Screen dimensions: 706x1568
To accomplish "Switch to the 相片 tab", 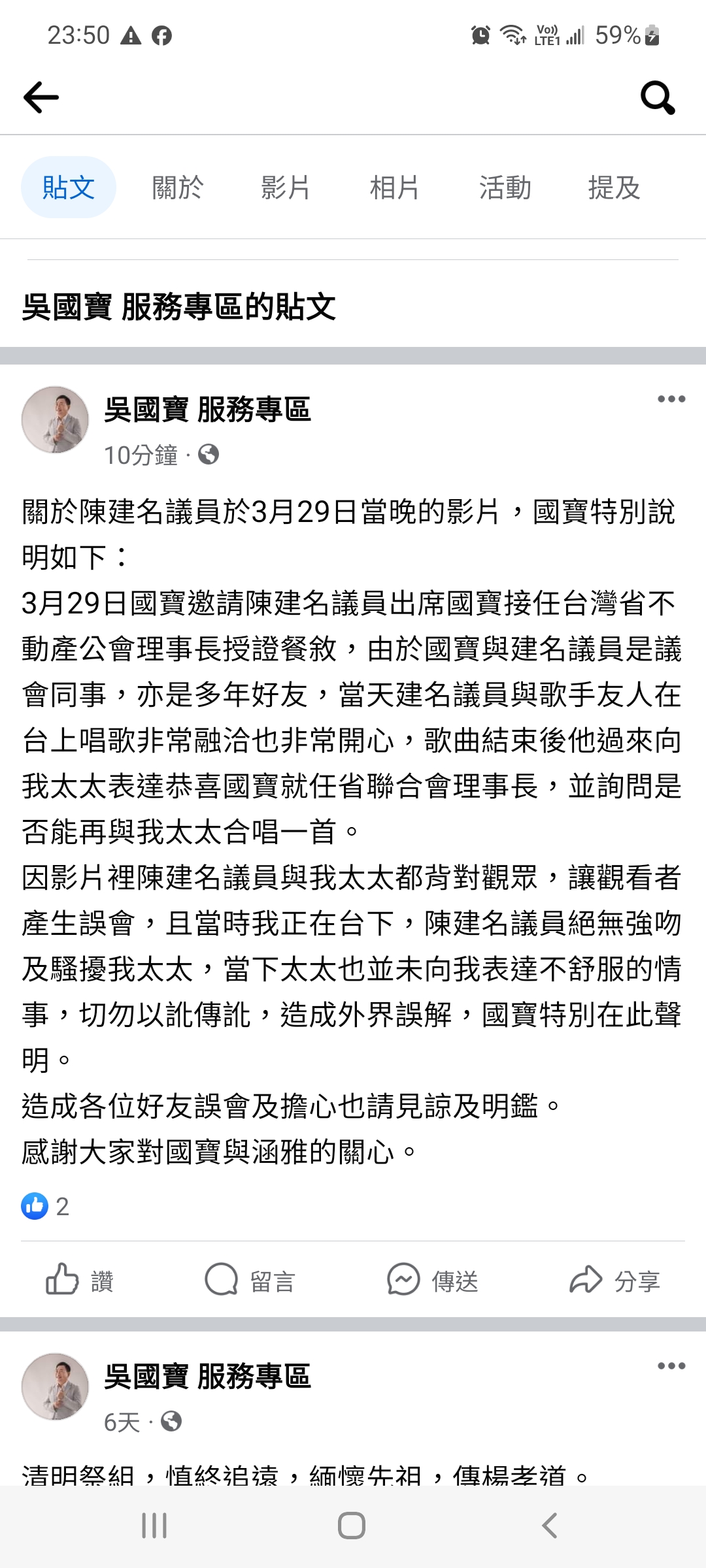I will (394, 188).
